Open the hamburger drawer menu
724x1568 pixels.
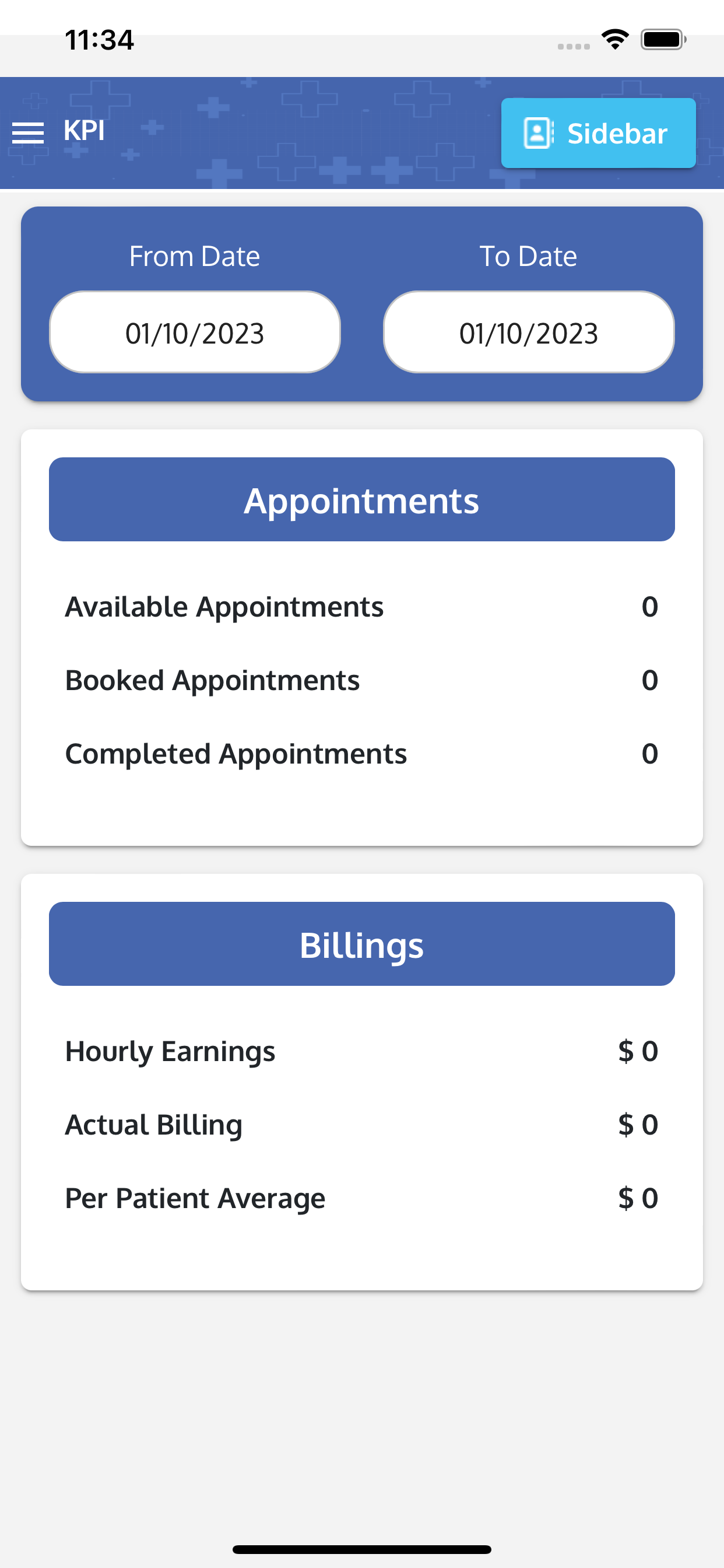click(28, 132)
